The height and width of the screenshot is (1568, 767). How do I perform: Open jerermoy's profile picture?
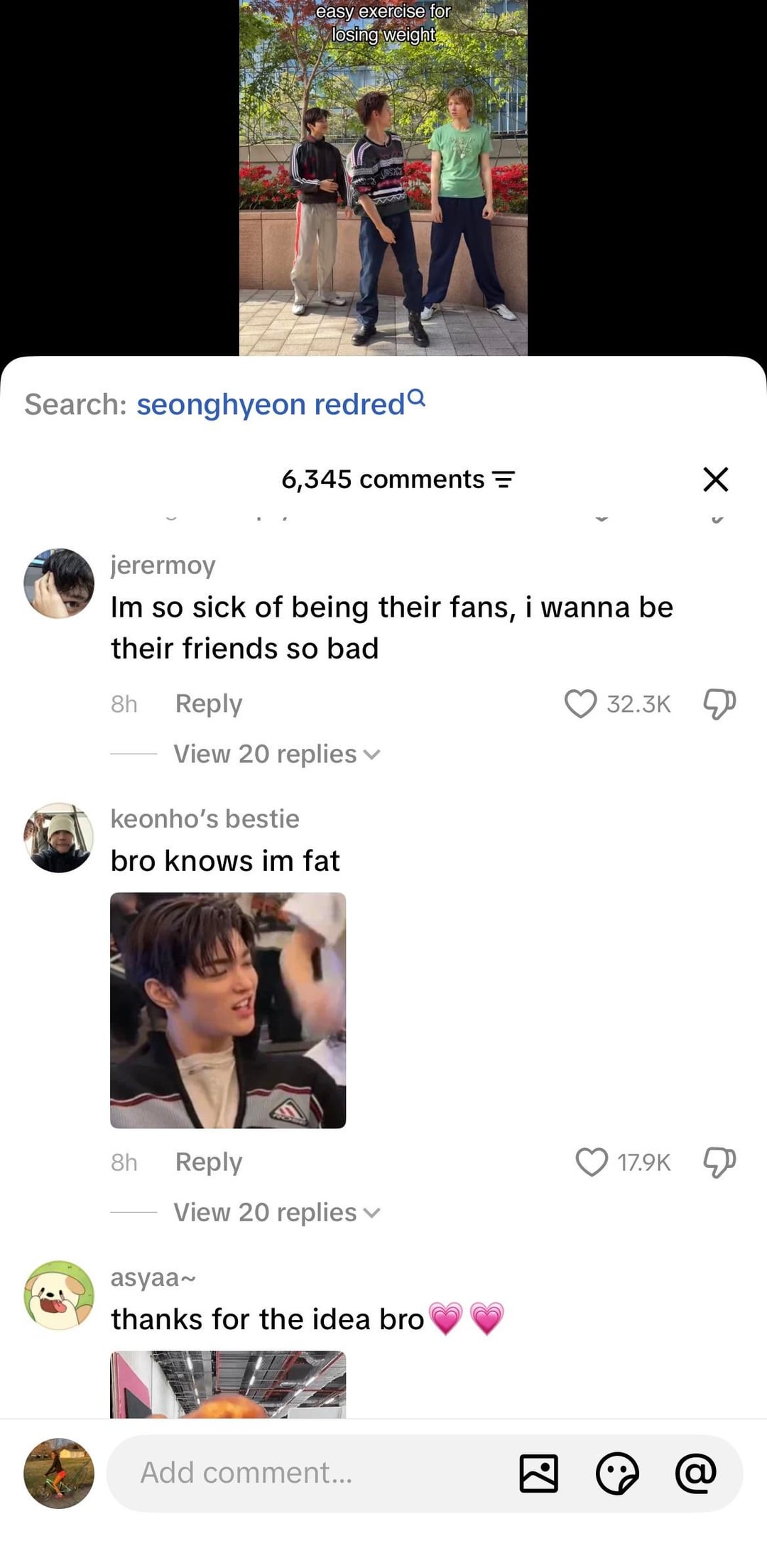click(59, 583)
